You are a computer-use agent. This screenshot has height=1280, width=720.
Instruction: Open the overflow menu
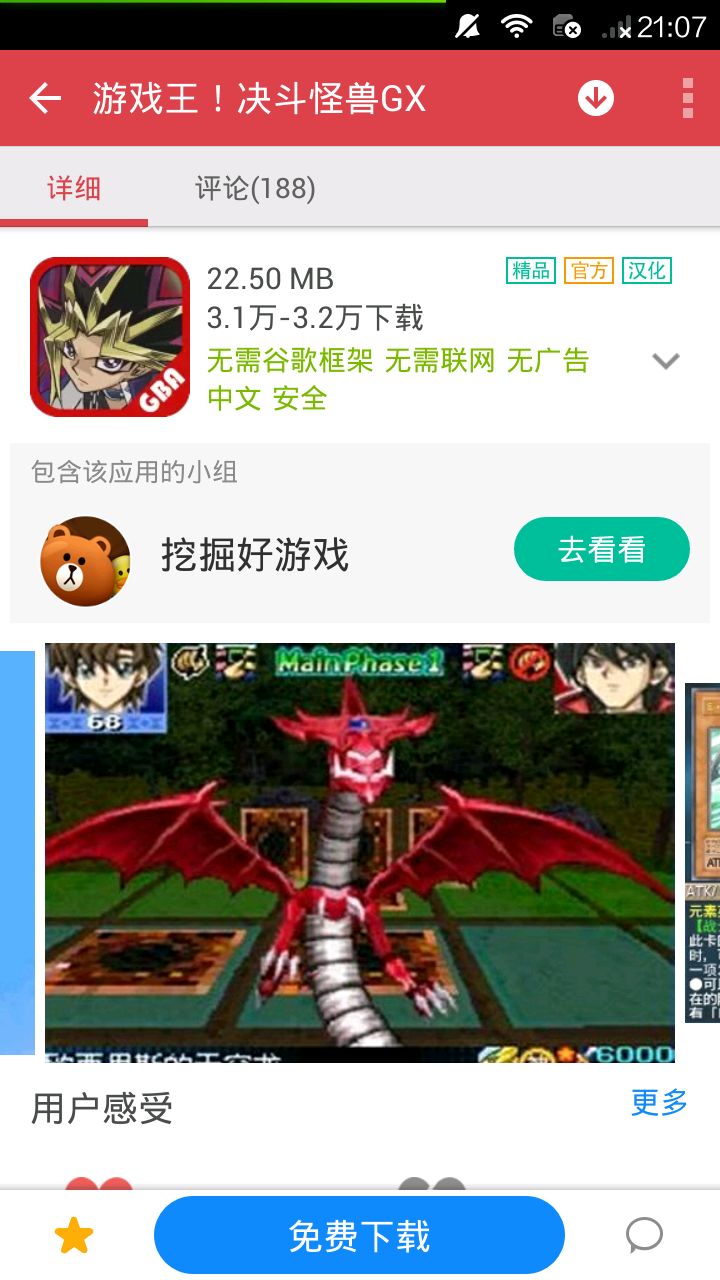click(688, 98)
